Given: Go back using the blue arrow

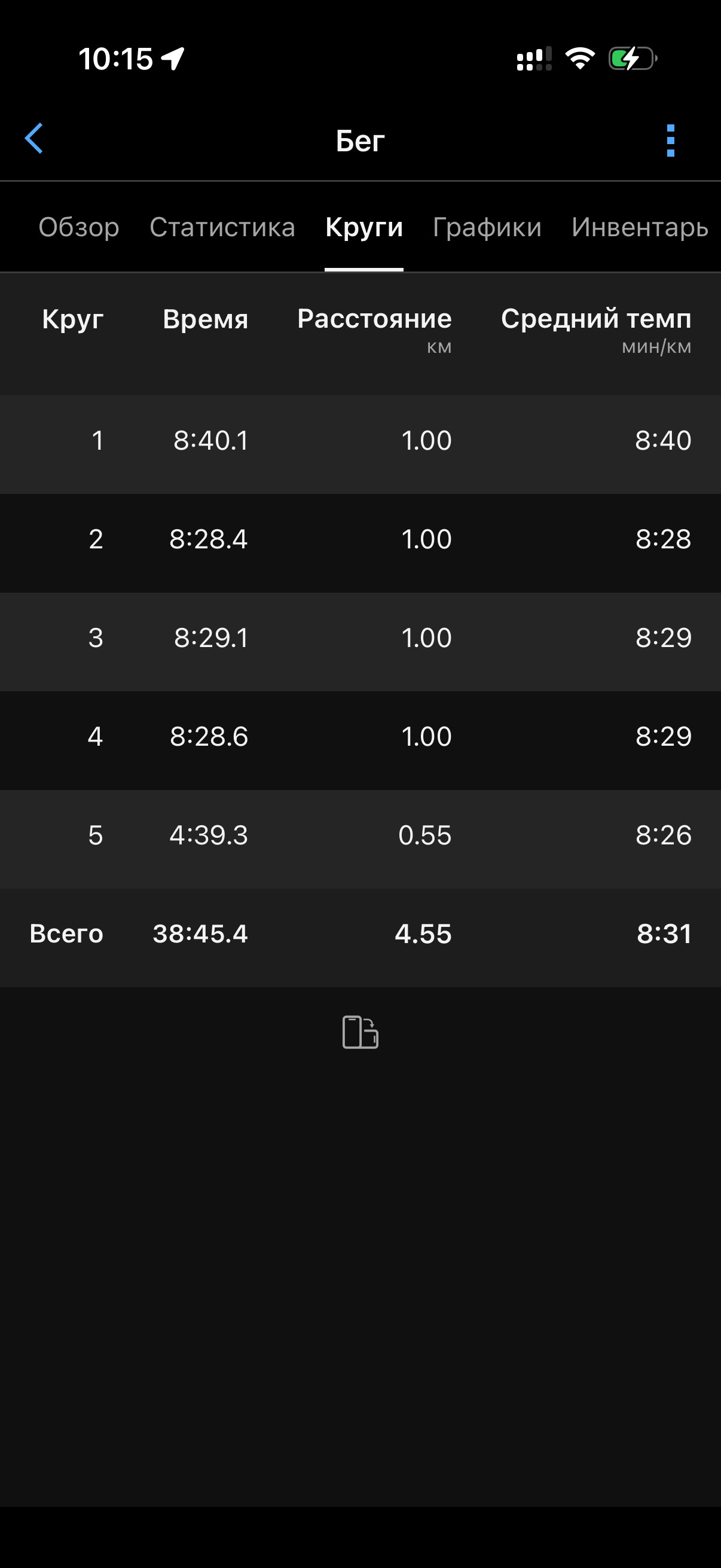Looking at the screenshot, I should (x=34, y=139).
